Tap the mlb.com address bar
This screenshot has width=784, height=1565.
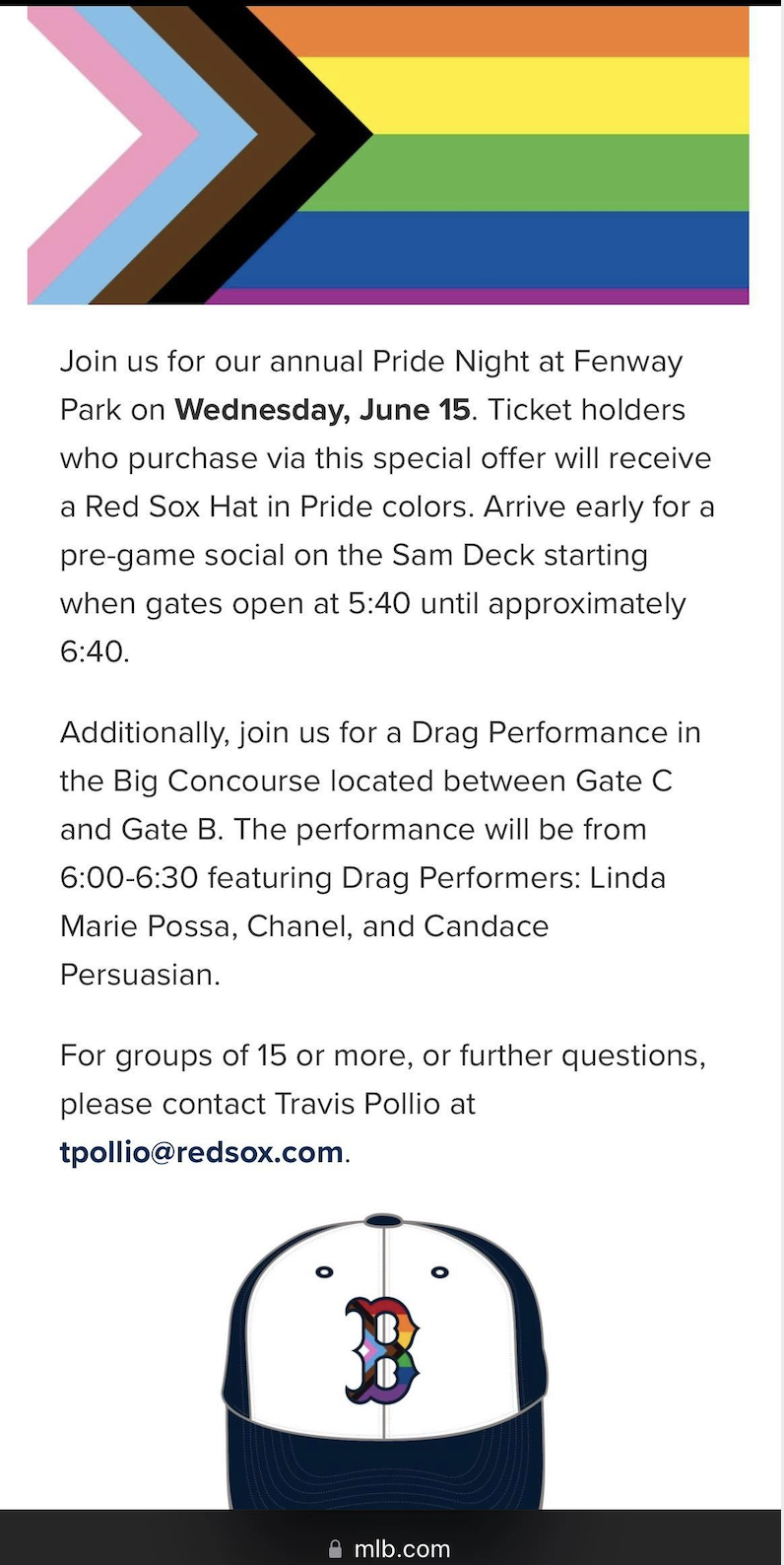tap(392, 1548)
